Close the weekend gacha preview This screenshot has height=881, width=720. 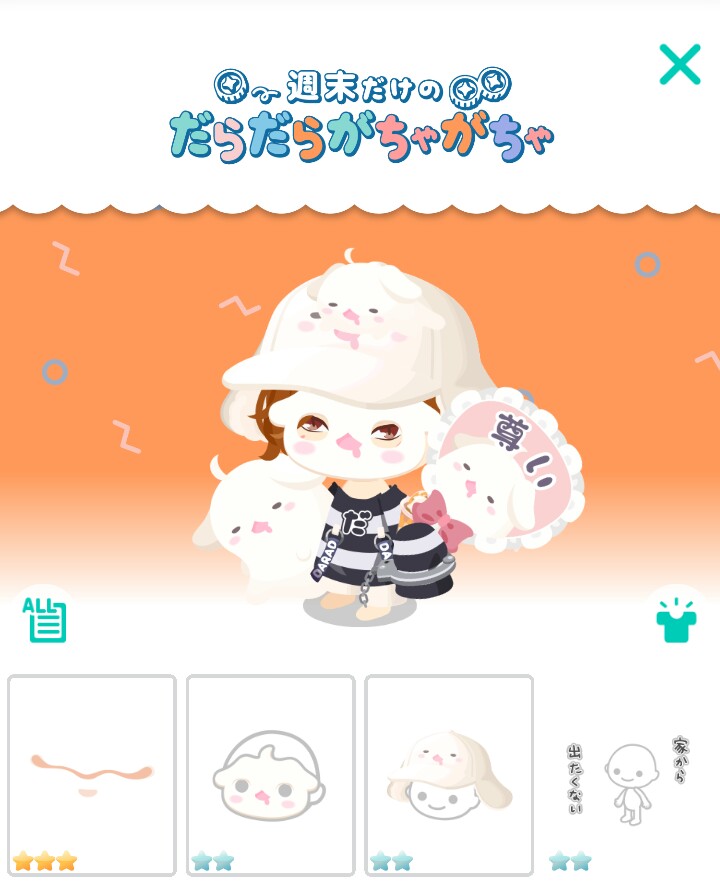(x=679, y=65)
